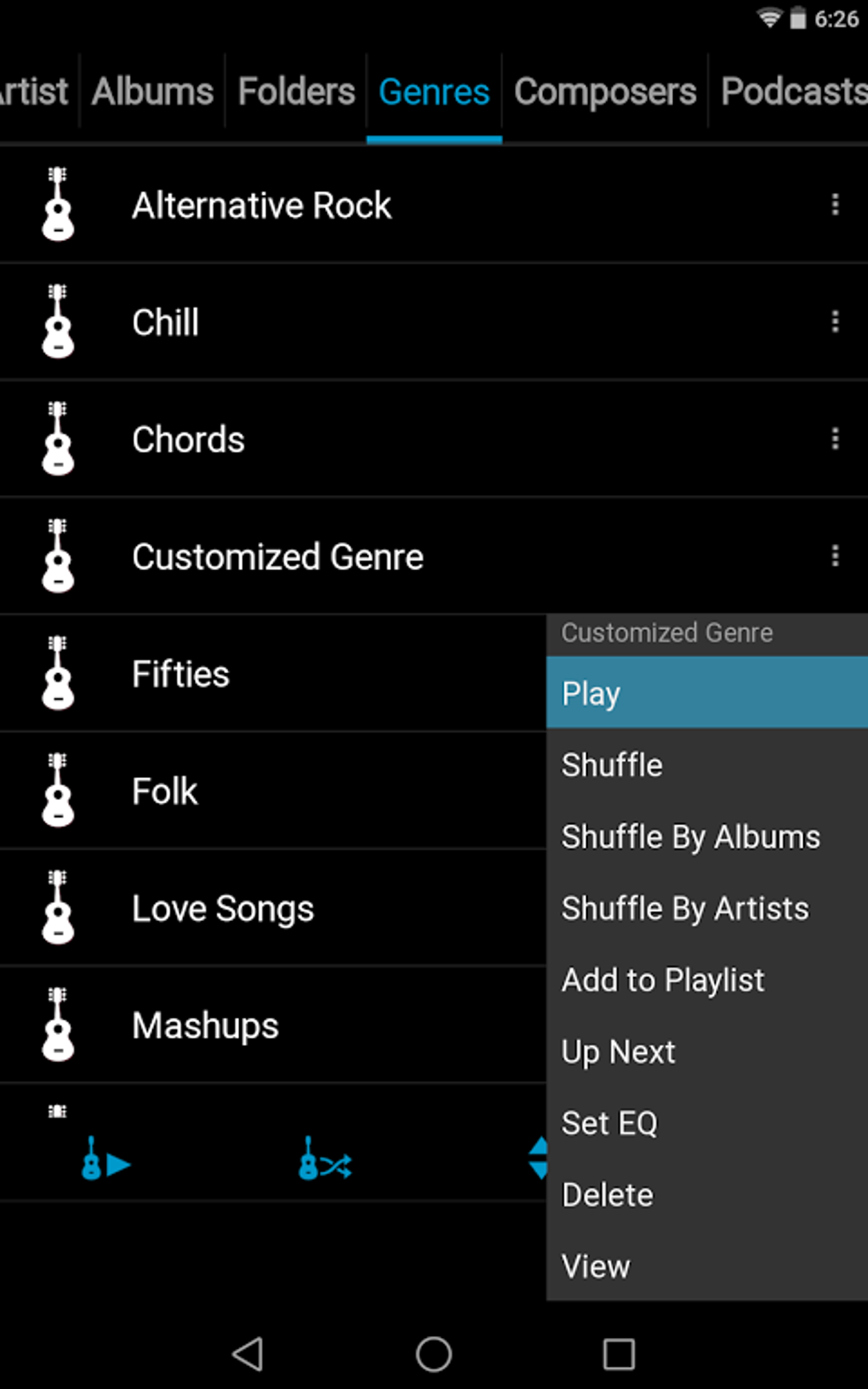Open the Fifties genre

(181, 674)
